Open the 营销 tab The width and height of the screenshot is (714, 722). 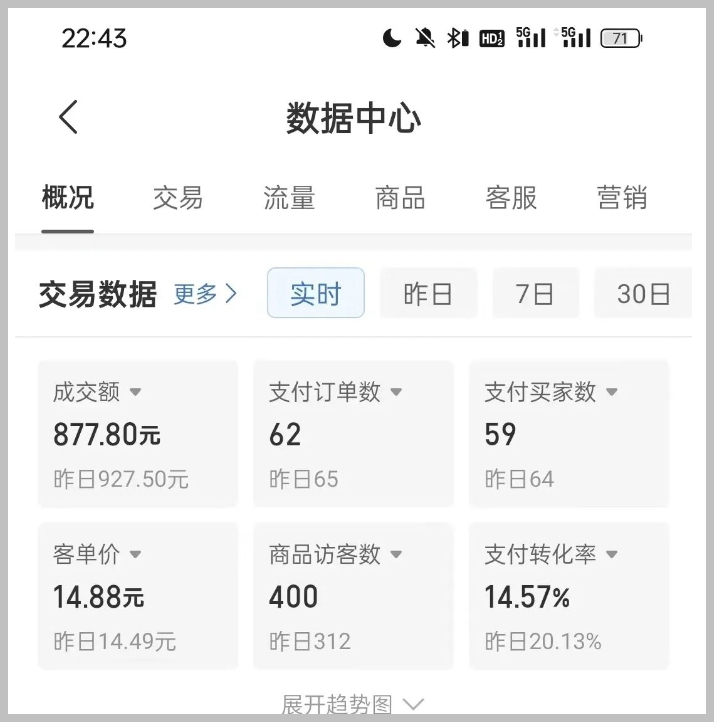point(622,198)
